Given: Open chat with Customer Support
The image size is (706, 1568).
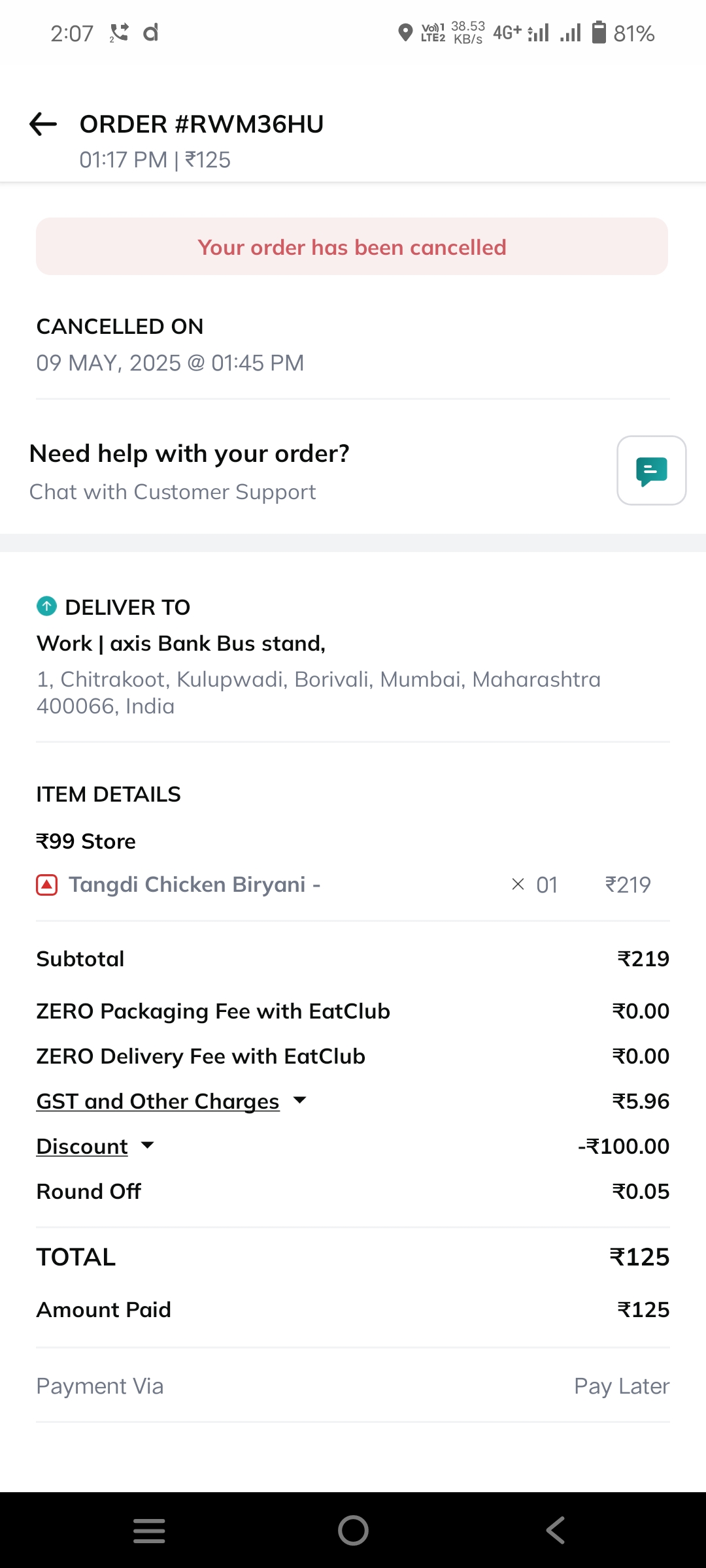Looking at the screenshot, I should point(651,470).
